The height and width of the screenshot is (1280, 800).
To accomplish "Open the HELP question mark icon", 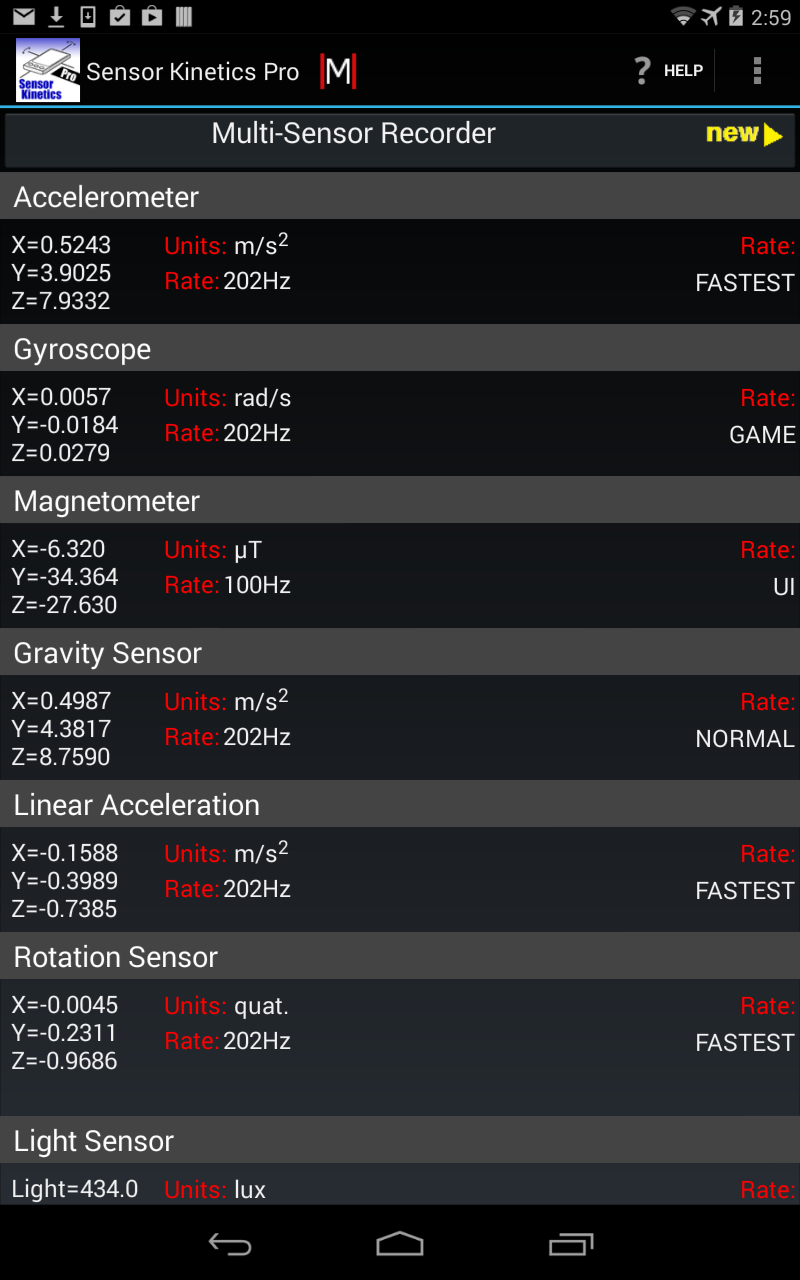I will tap(641, 70).
